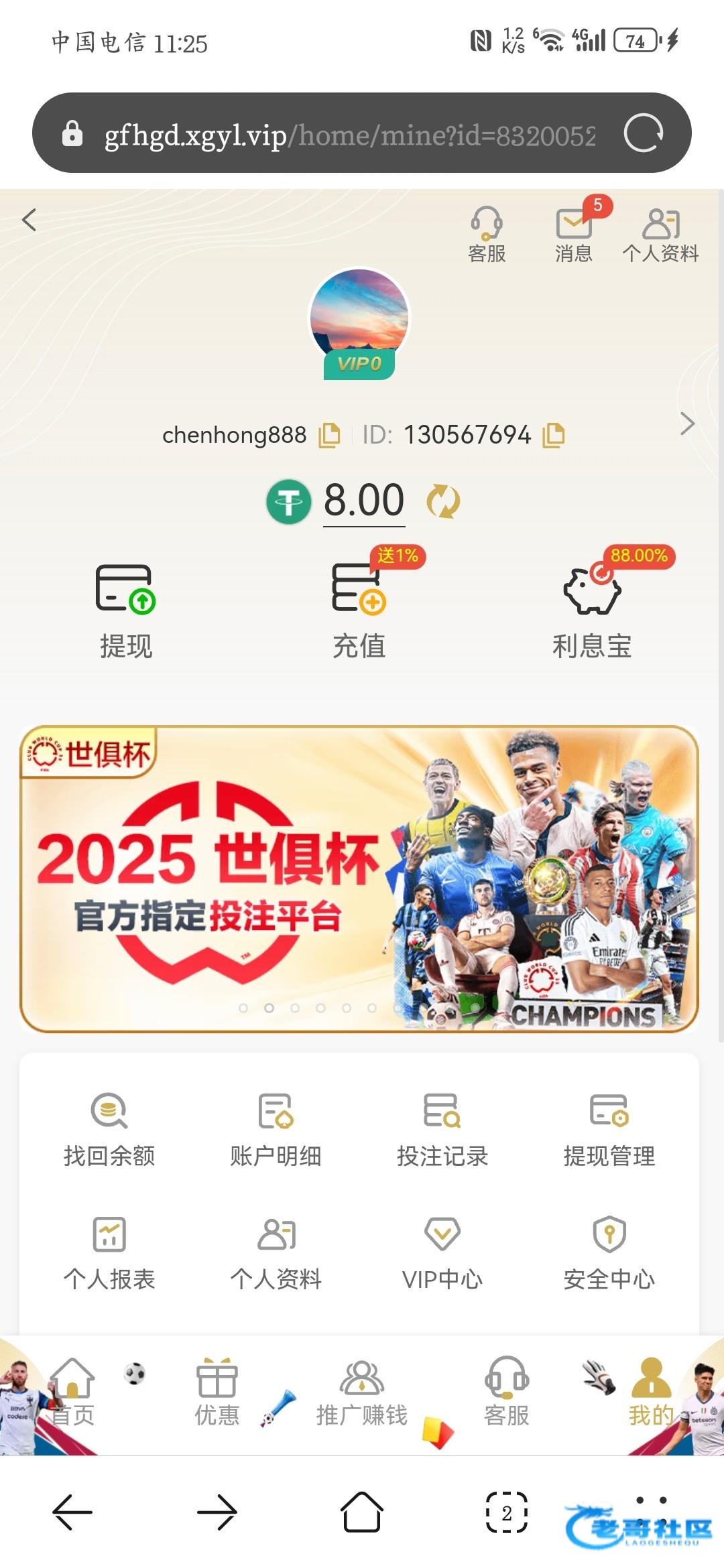Reload the page from the address bar
This screenshot has height=1568, width=724.
coord(644,133)
